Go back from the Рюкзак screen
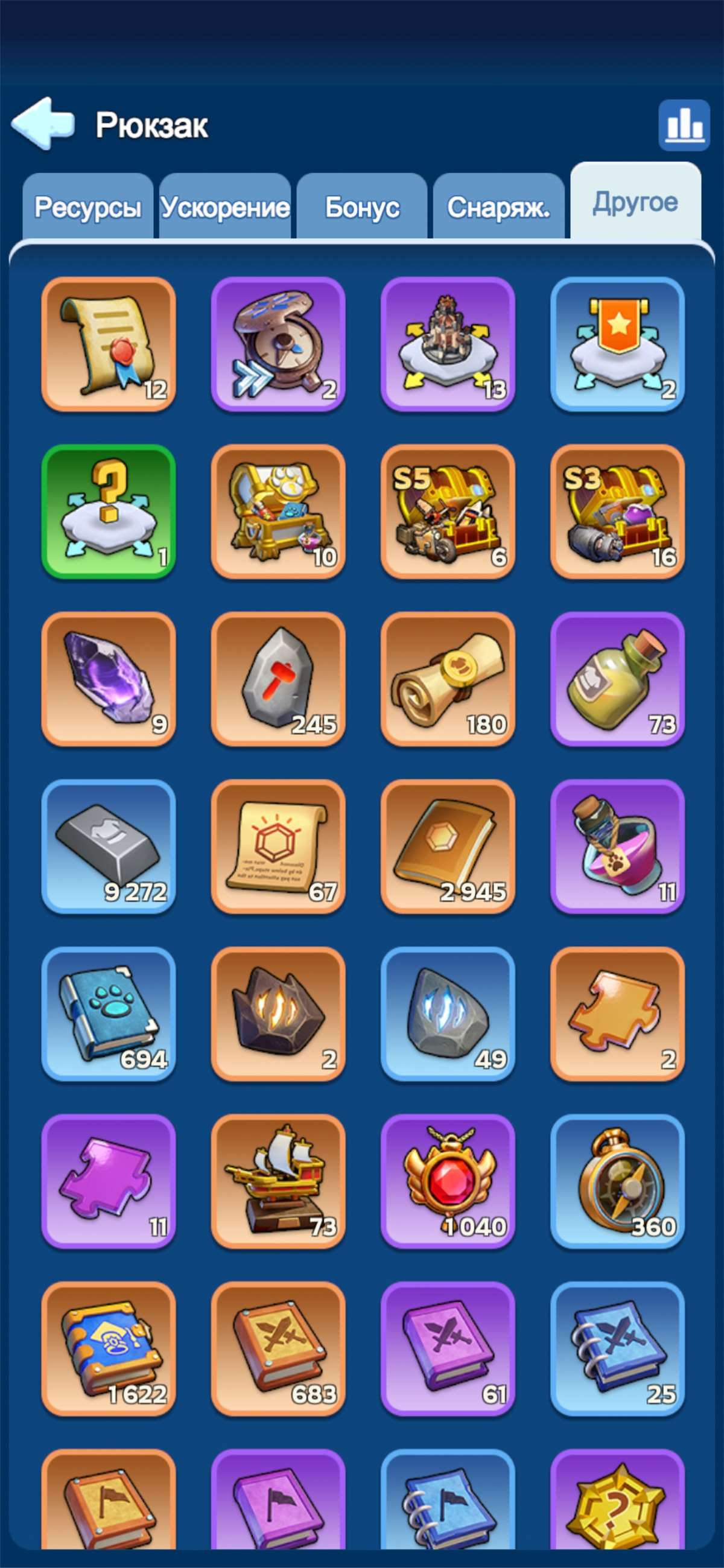This screenshot has width=724, height=1568. click(x=43, y=124)
